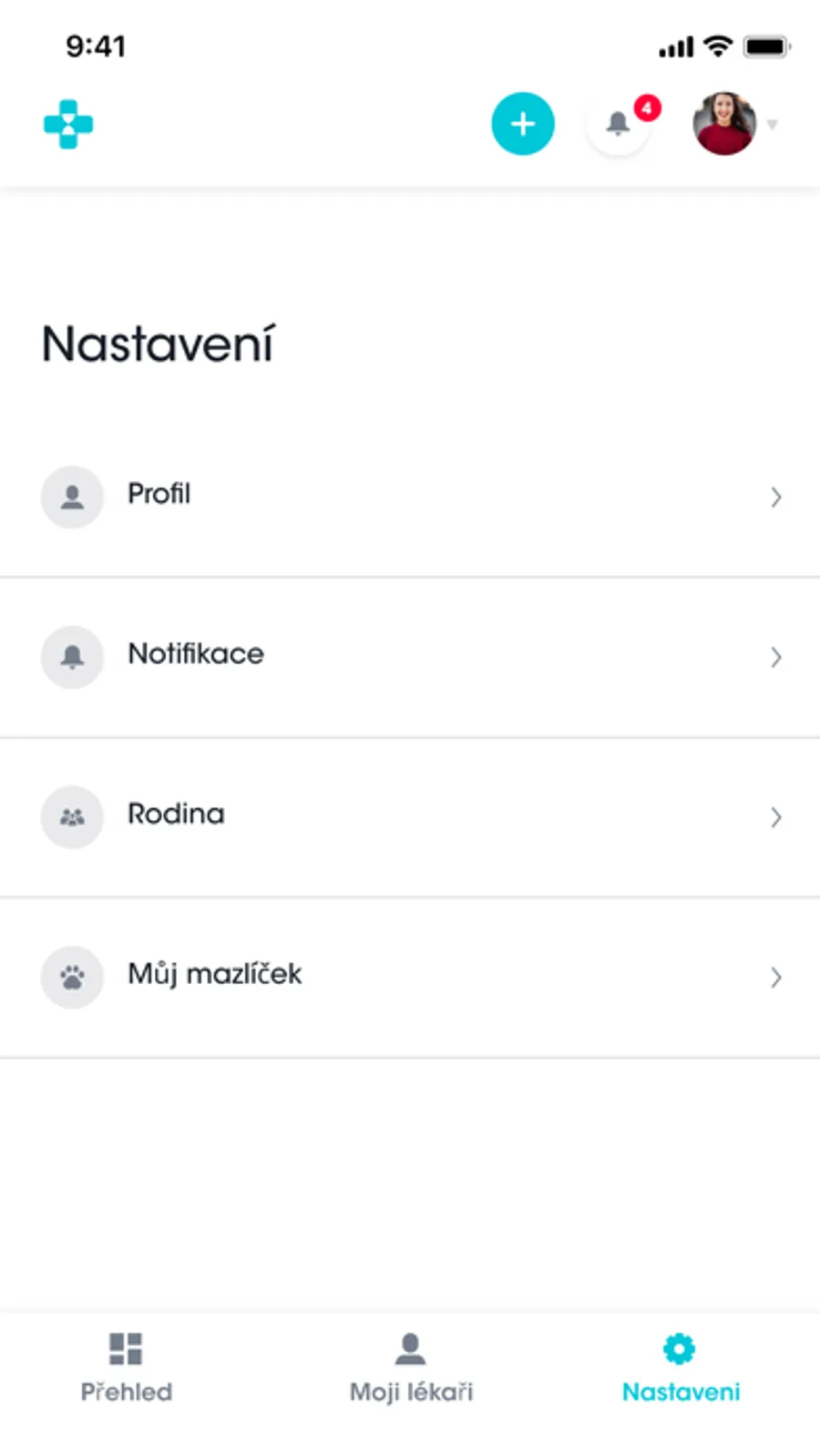The image size is (820, 1456).
Task: Expand the chevron next to Profil
Action: coord(776,497)
